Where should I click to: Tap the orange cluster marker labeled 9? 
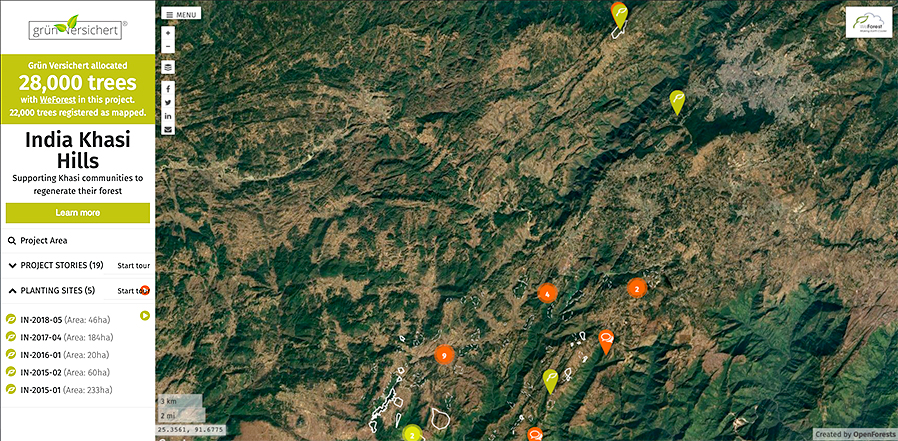pos(445,355)
